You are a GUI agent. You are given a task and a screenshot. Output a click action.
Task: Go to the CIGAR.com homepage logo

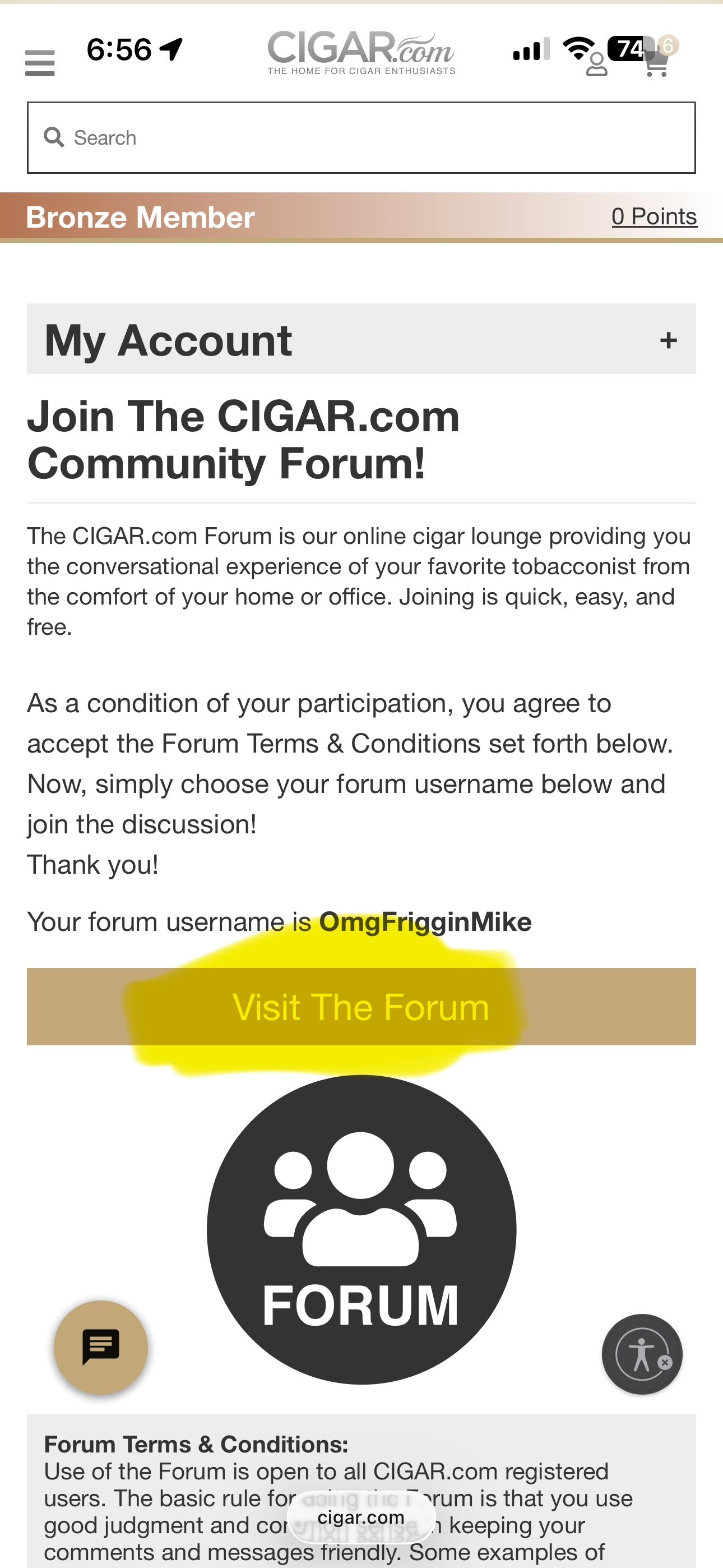pos(361,53)
